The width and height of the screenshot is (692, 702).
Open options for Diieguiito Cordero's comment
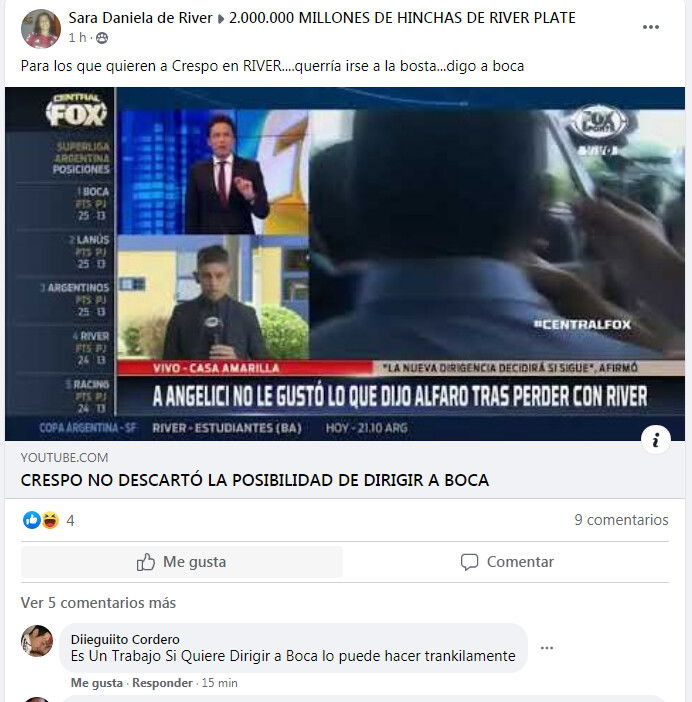click(x=547, y=648)
